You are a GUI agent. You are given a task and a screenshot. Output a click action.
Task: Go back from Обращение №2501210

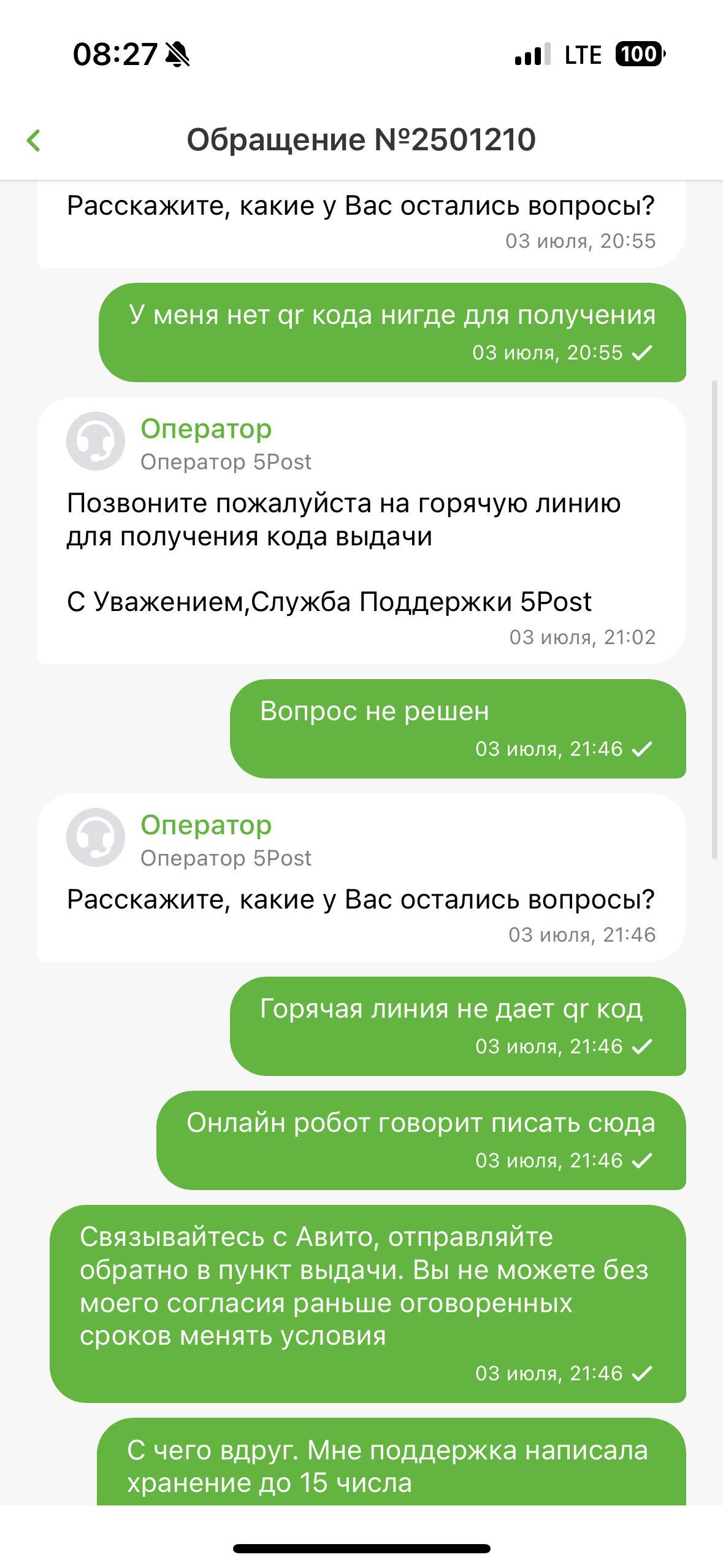click(x=34, y=140)
